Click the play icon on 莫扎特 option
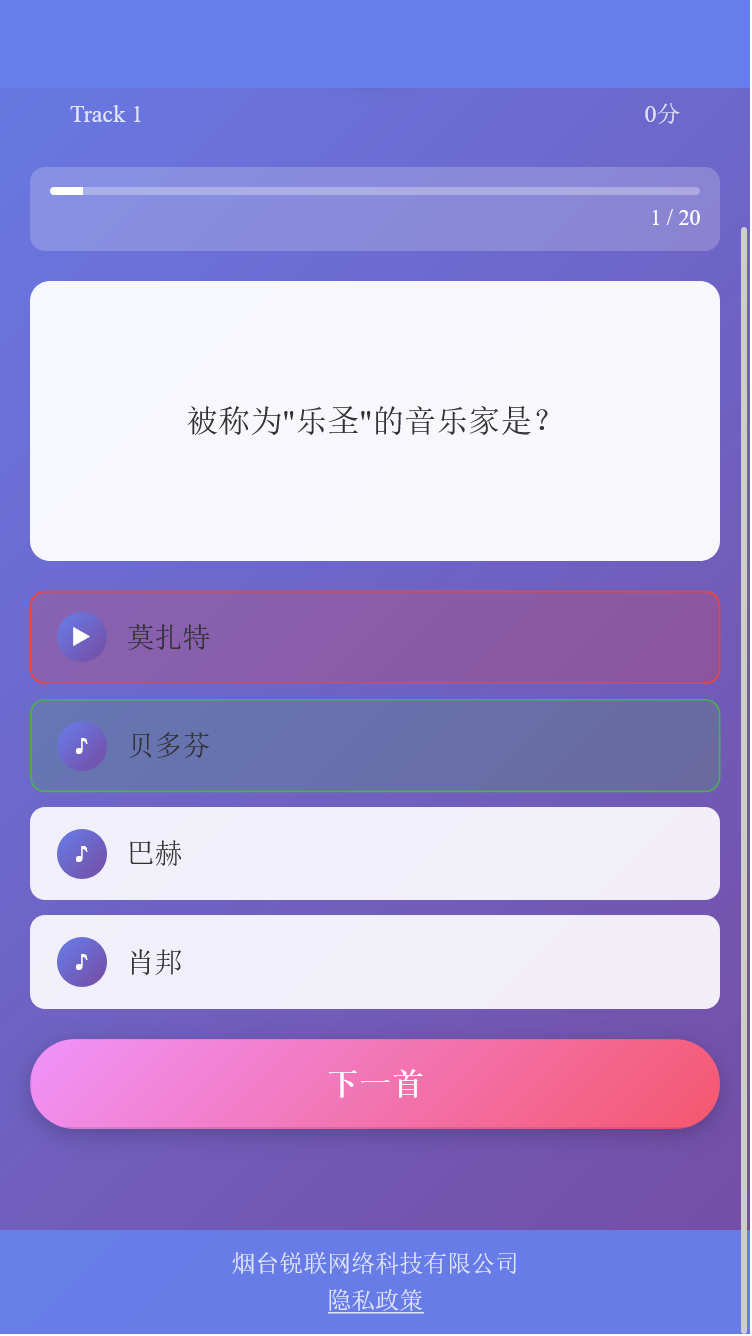Screen dimensions: 752x1336 [x=81, y=637]
